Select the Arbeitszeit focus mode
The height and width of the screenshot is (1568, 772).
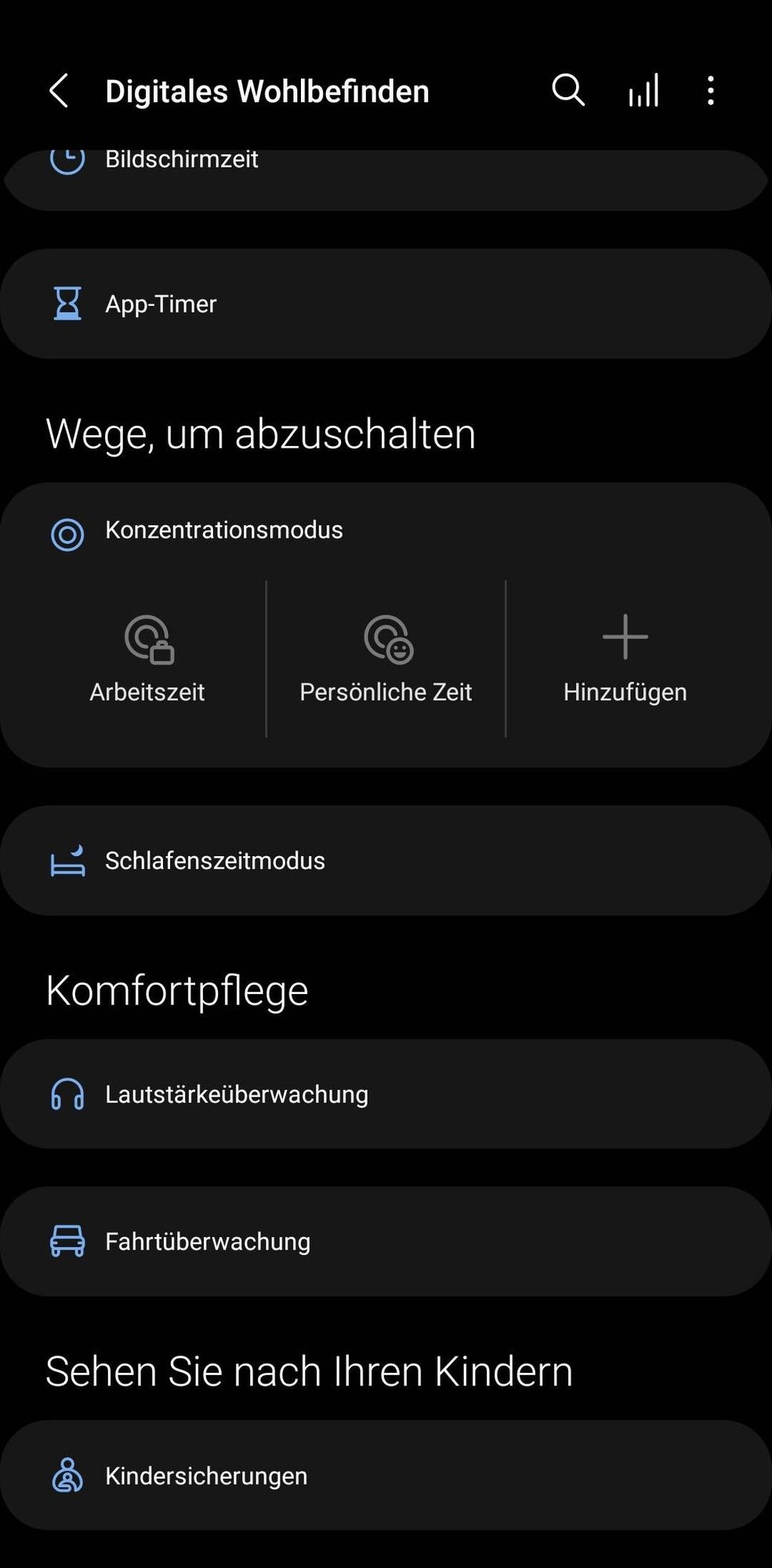click(x=147, y=659)
